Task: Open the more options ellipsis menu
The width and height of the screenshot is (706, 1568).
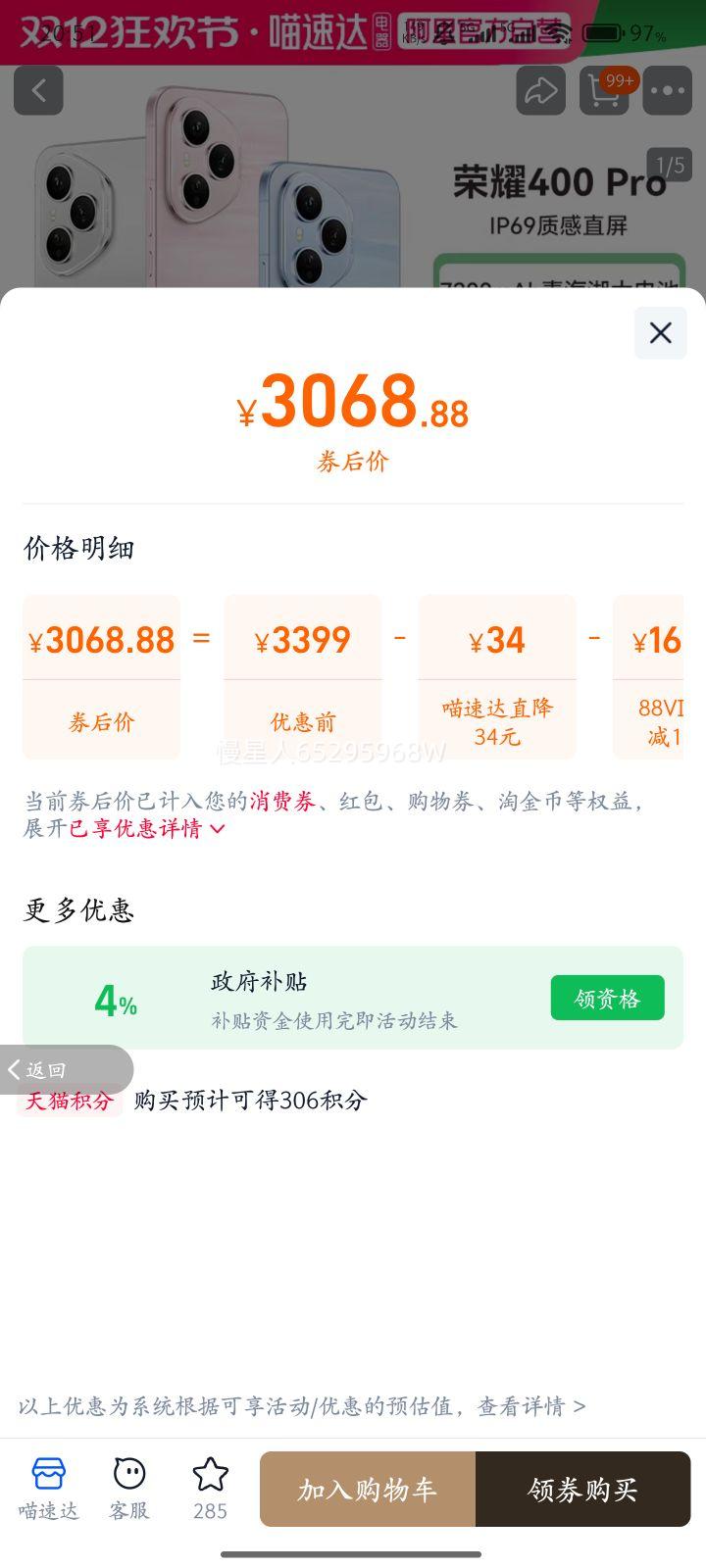Action: click(x=667, y=90)
